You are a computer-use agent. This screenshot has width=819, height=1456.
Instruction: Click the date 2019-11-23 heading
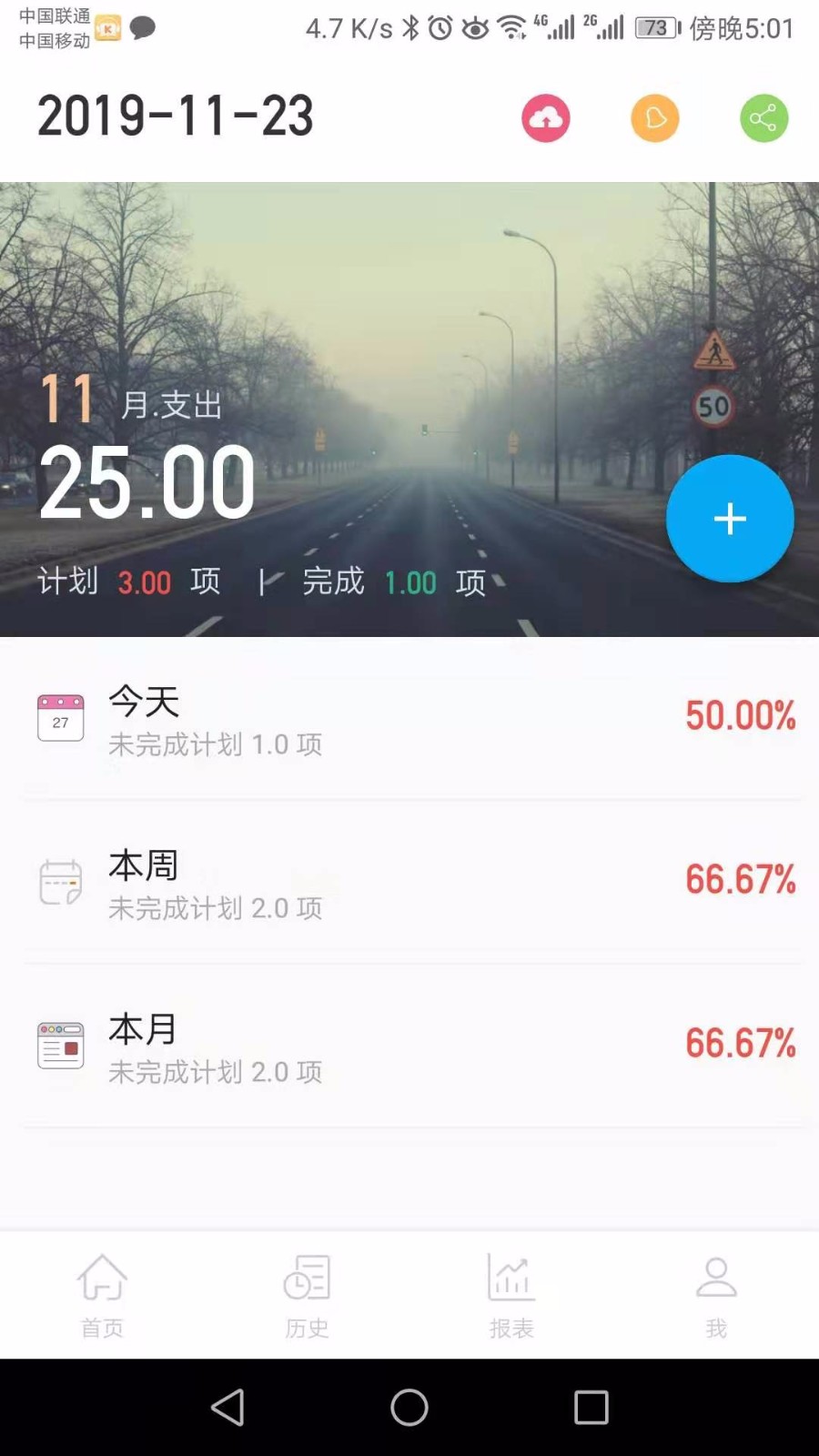[x=176, y=114]
